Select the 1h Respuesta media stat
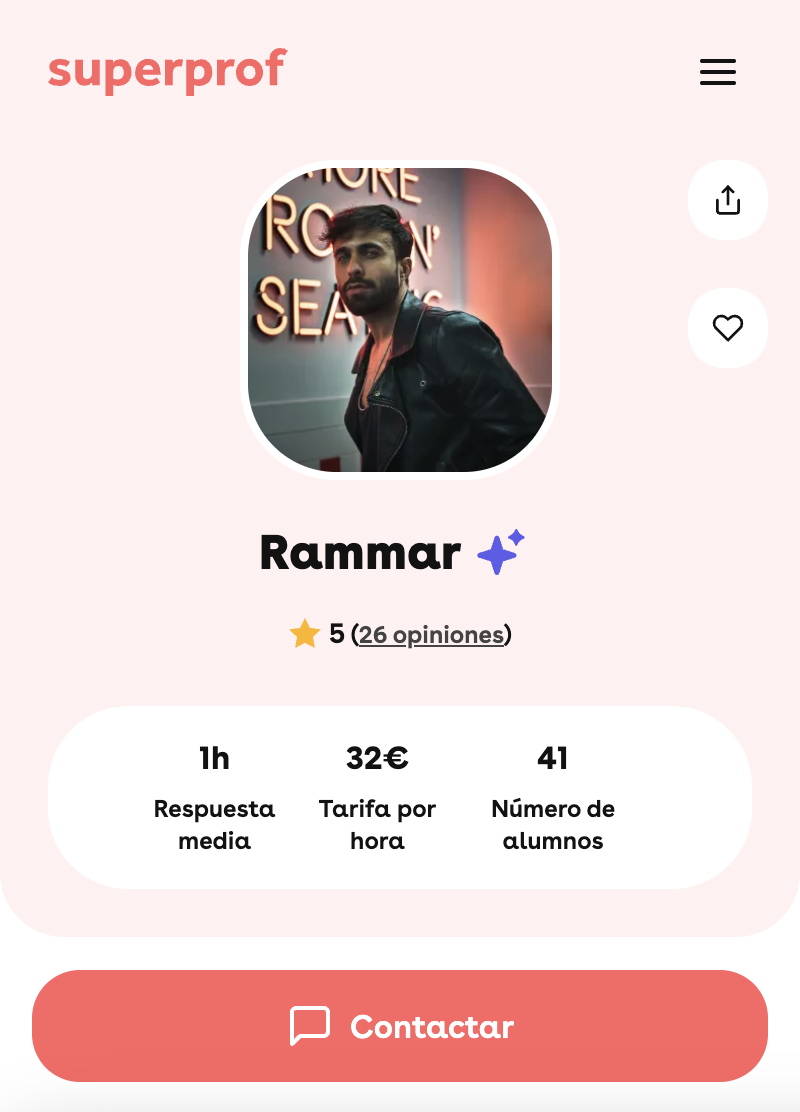 point(214,758)
